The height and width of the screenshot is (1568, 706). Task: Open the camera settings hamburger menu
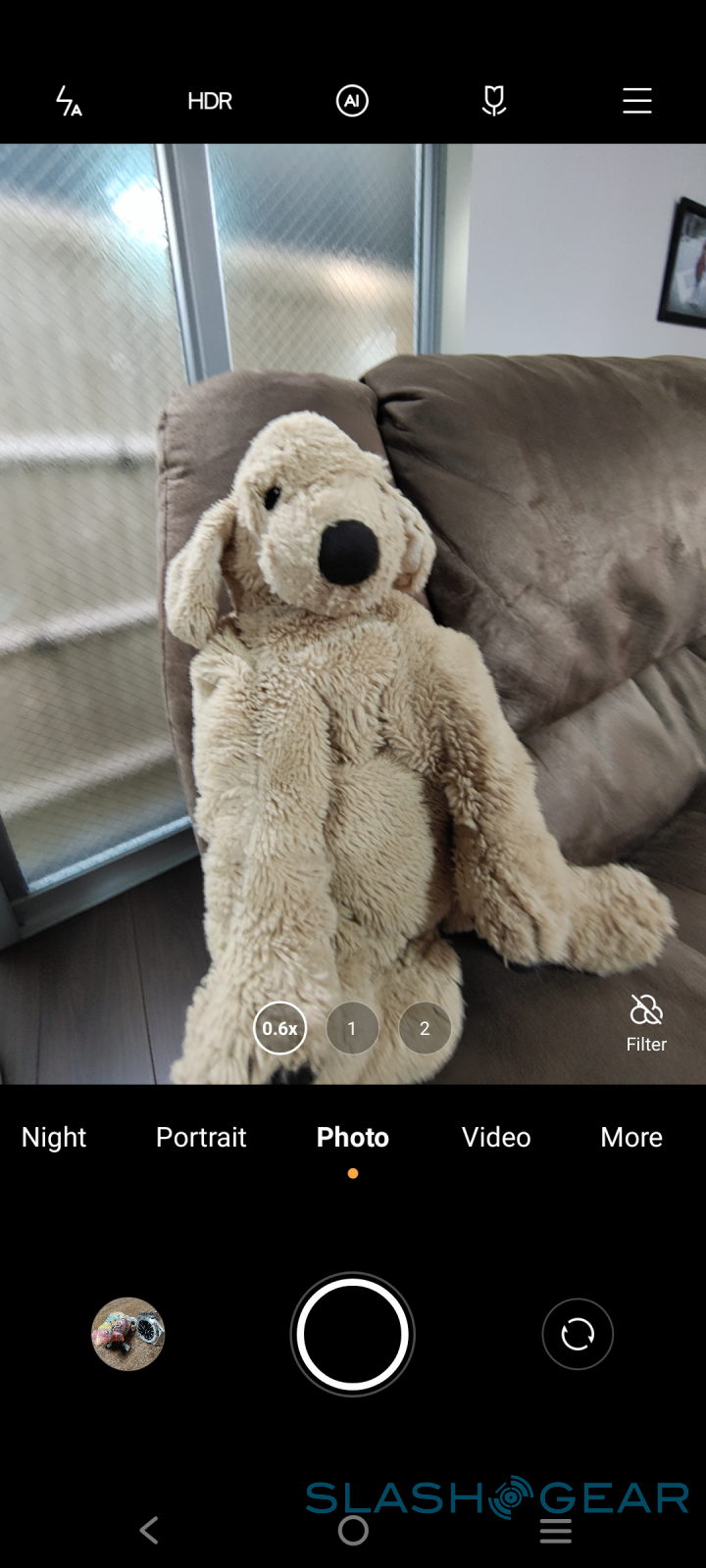[636, 101]
